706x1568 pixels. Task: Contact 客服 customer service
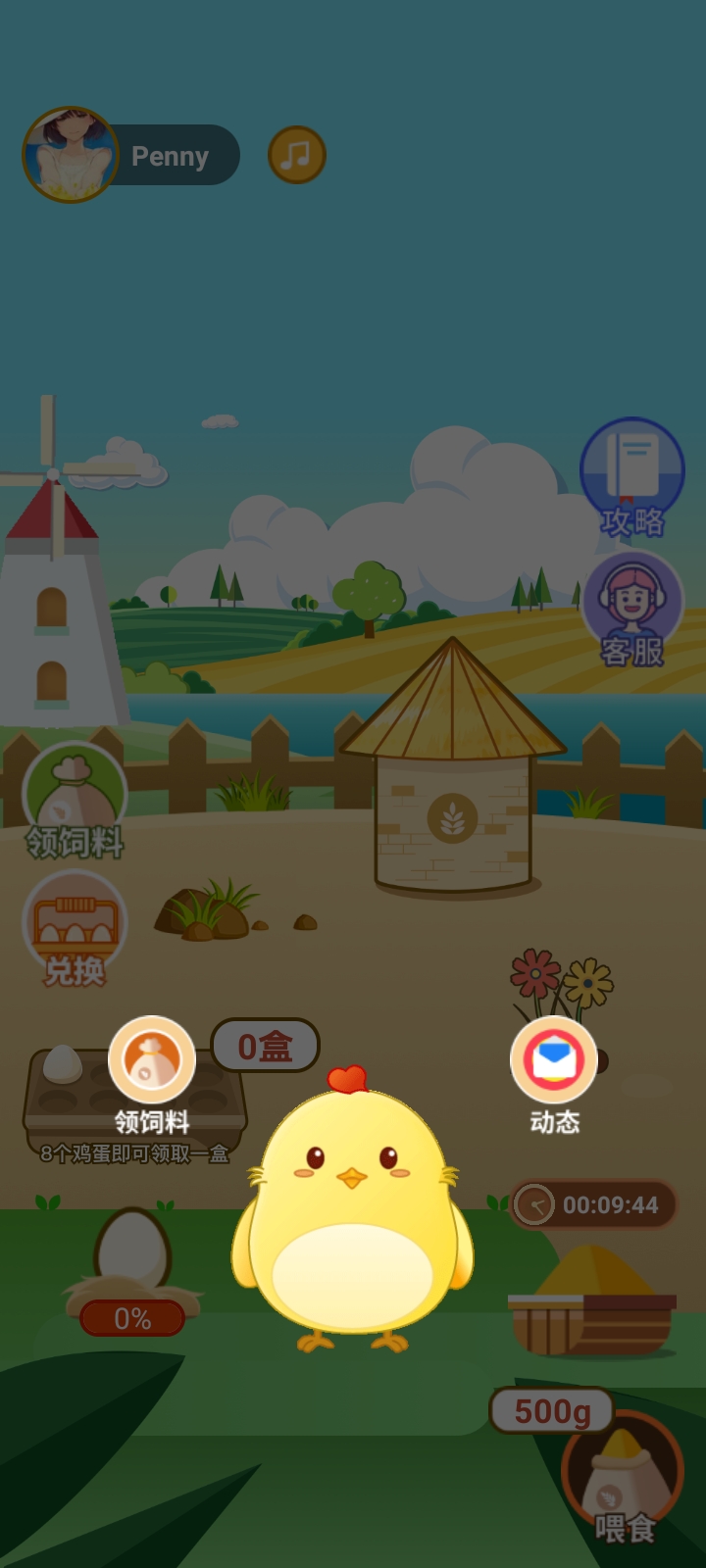coord(632,608)
